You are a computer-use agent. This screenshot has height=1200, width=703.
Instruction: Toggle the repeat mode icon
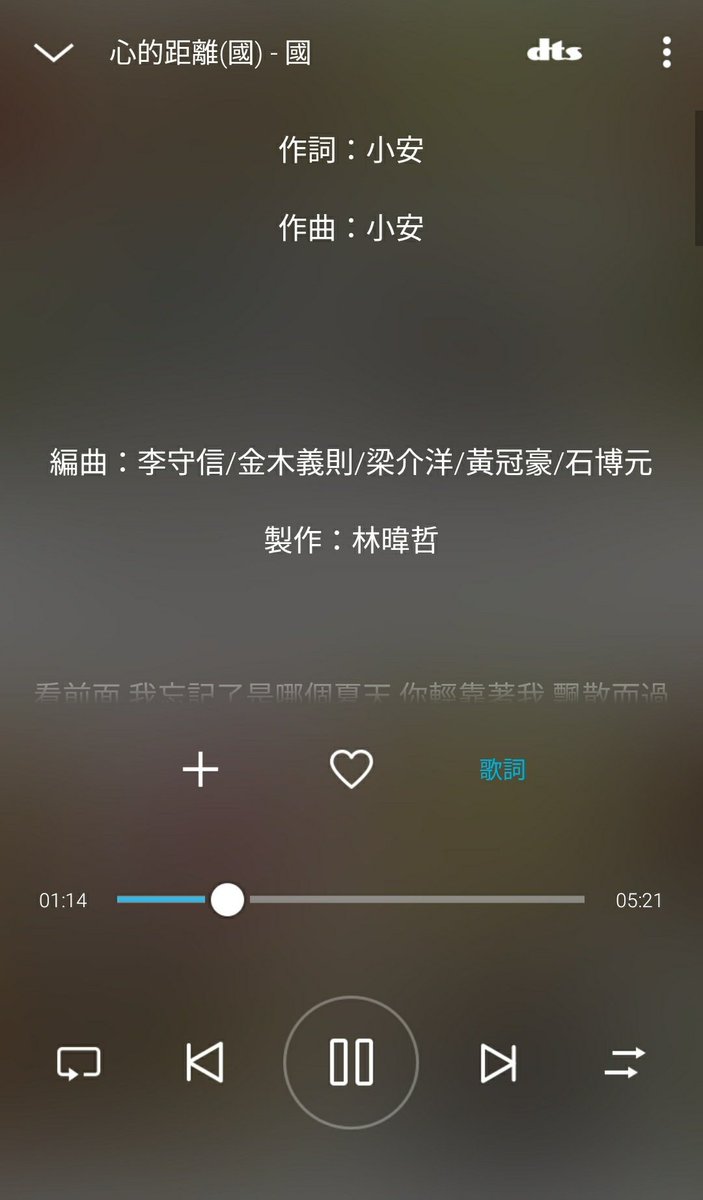tap(78, 1062)
